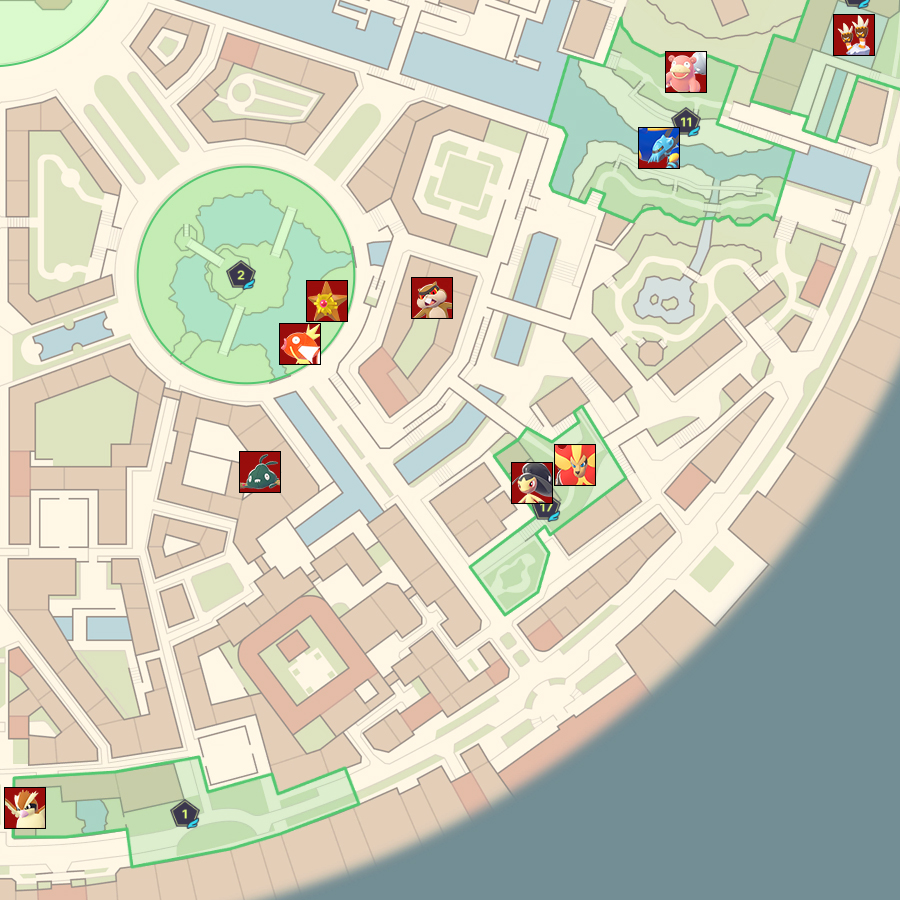Select the Wild Zone 17 marker
This screenshot has height=900, width=900.
546,510
